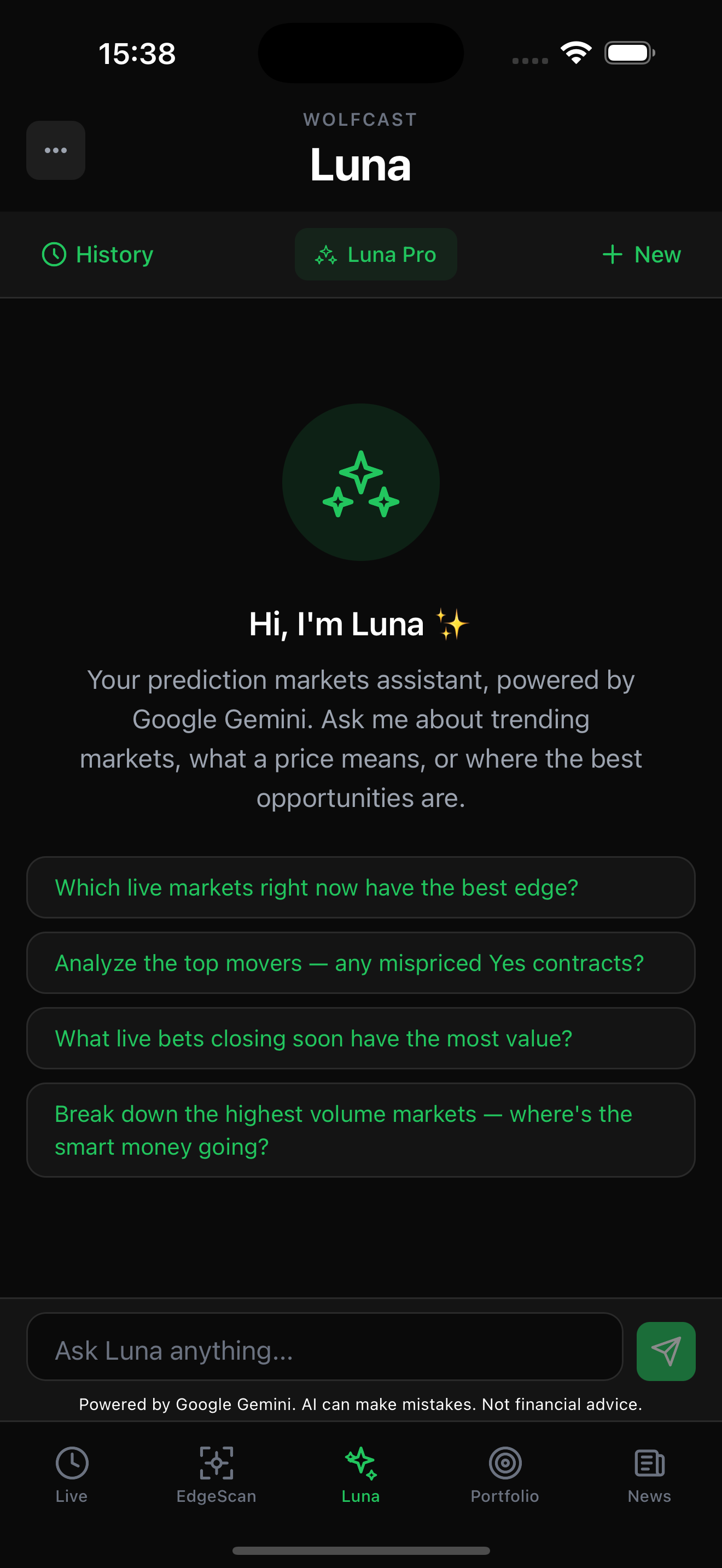
Task: Tap the History clock icon
Action: coord(55,254)
